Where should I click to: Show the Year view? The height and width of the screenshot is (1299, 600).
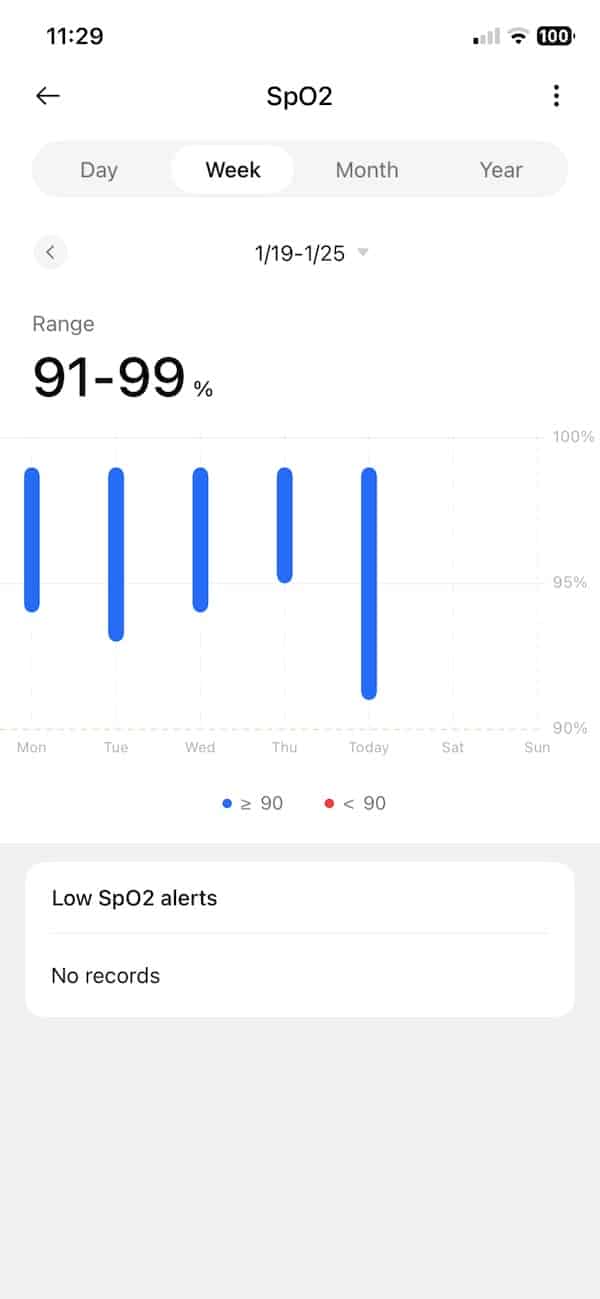pyautogui.click(x=501, y=170)
